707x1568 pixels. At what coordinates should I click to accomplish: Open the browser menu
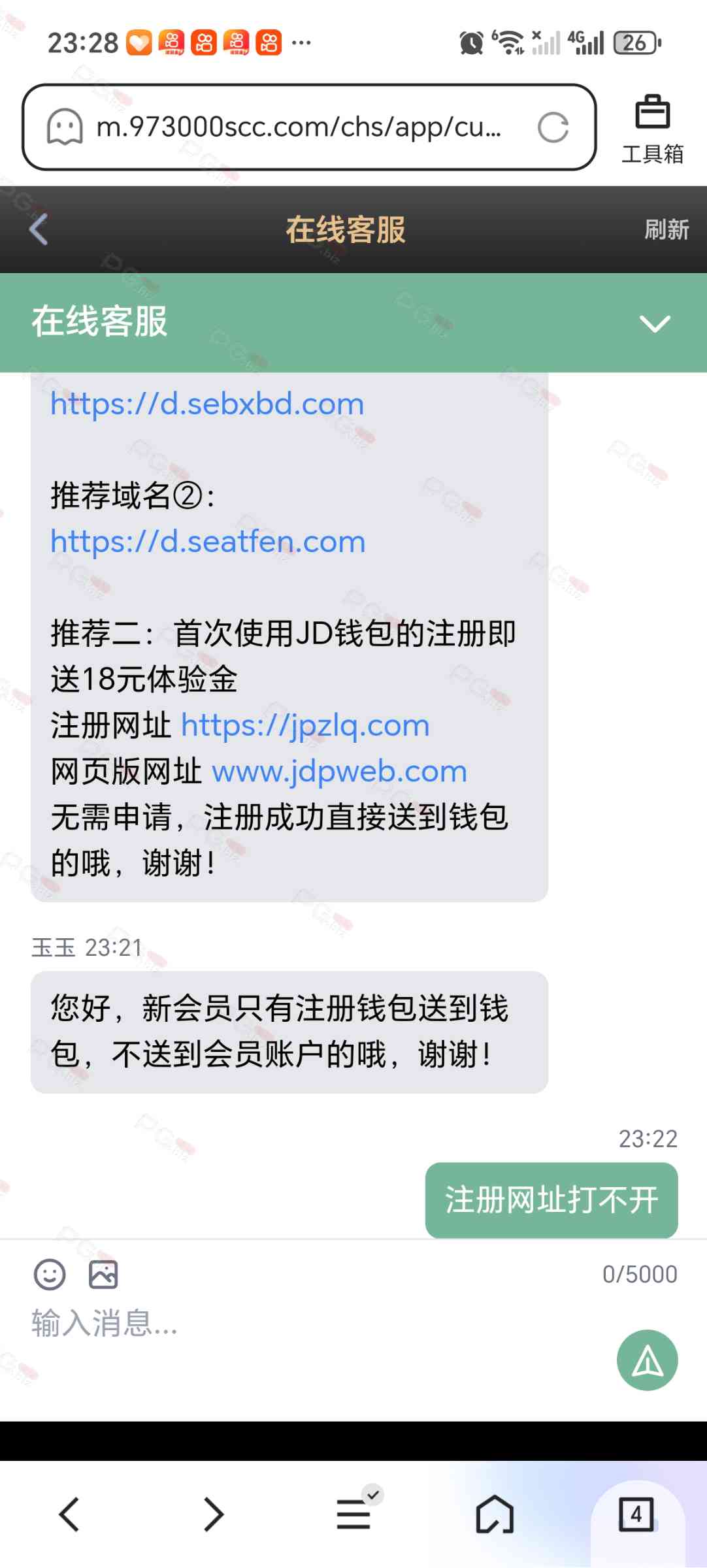(354, 1514)
